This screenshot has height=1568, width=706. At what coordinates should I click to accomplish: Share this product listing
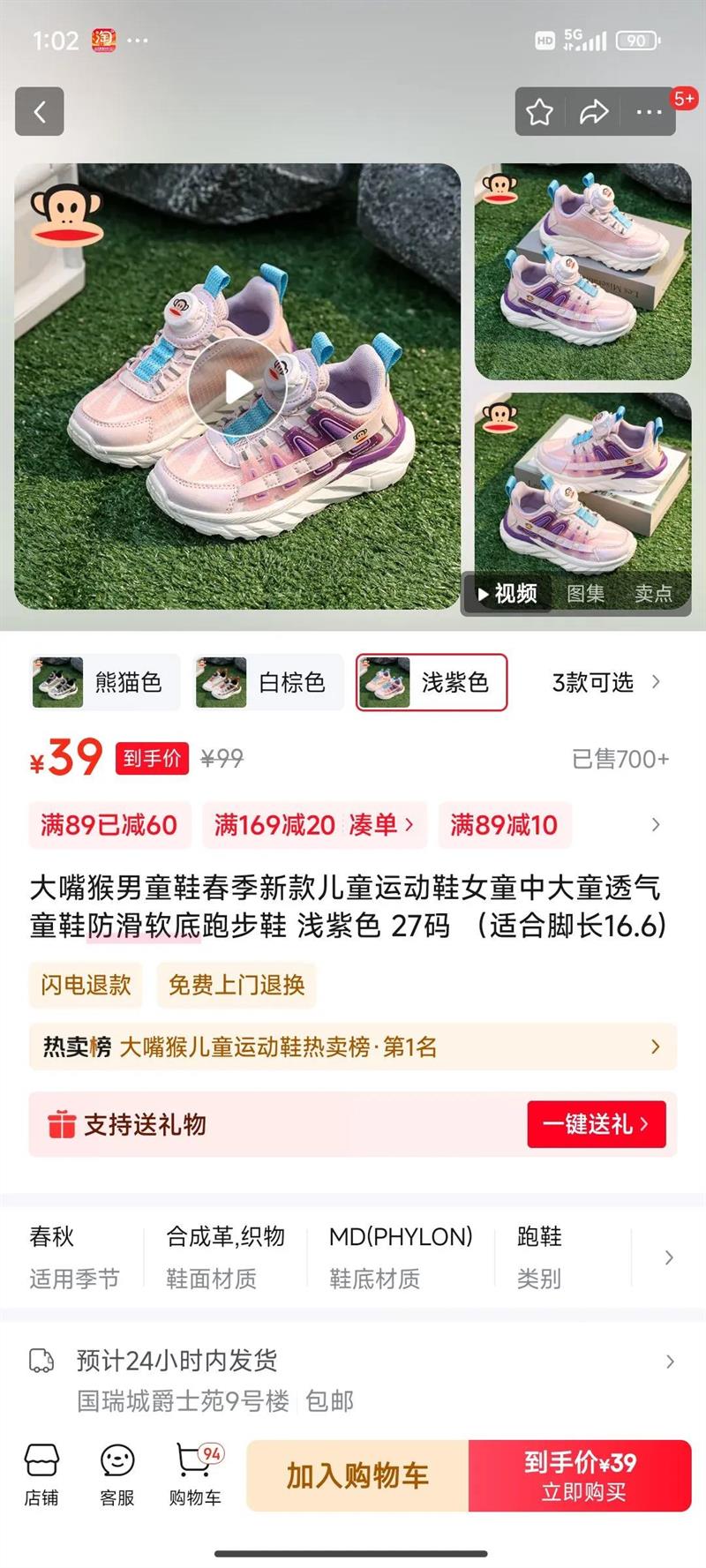pos(594,112)
